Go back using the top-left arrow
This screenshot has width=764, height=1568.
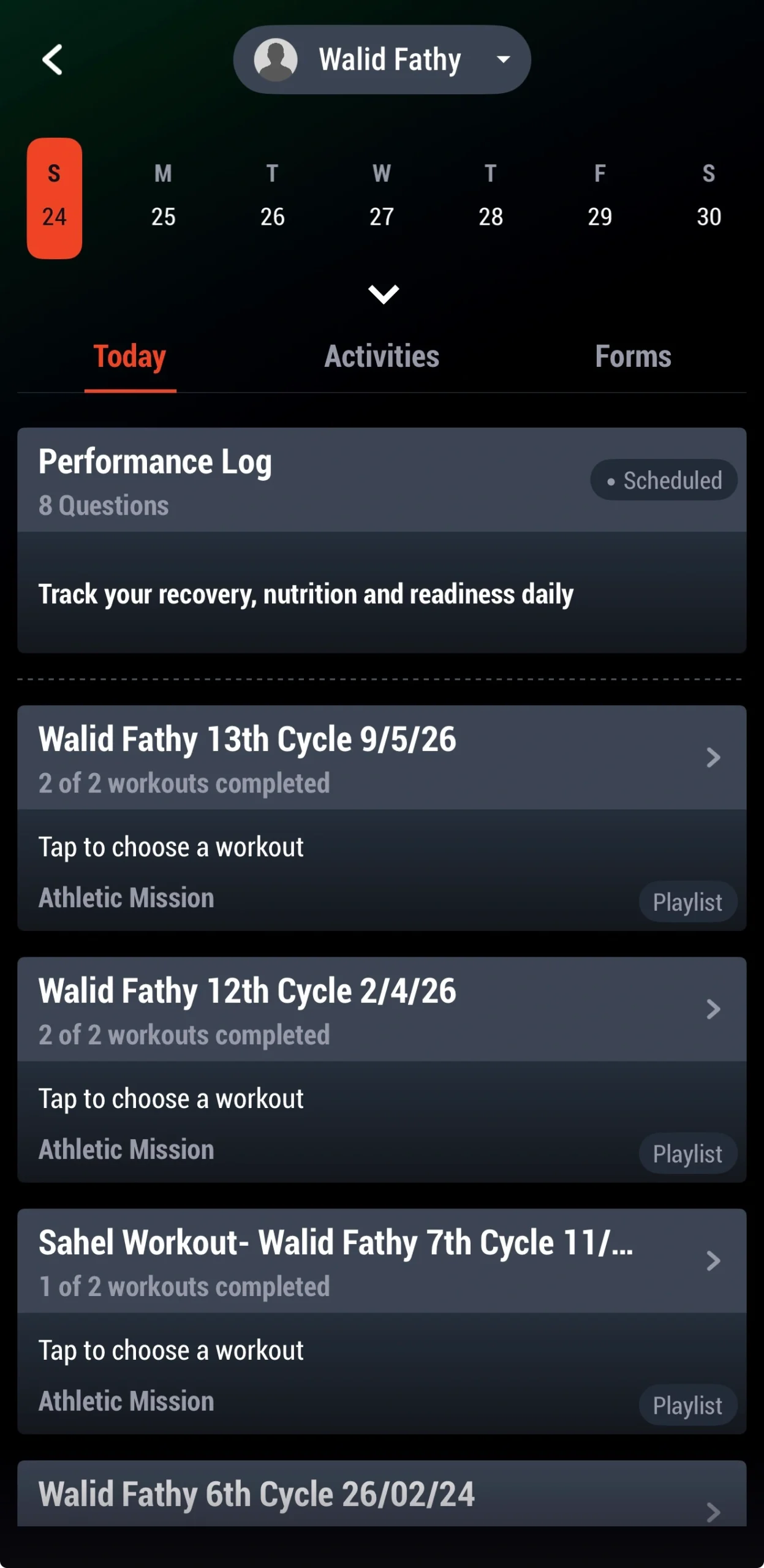point(53,59)
